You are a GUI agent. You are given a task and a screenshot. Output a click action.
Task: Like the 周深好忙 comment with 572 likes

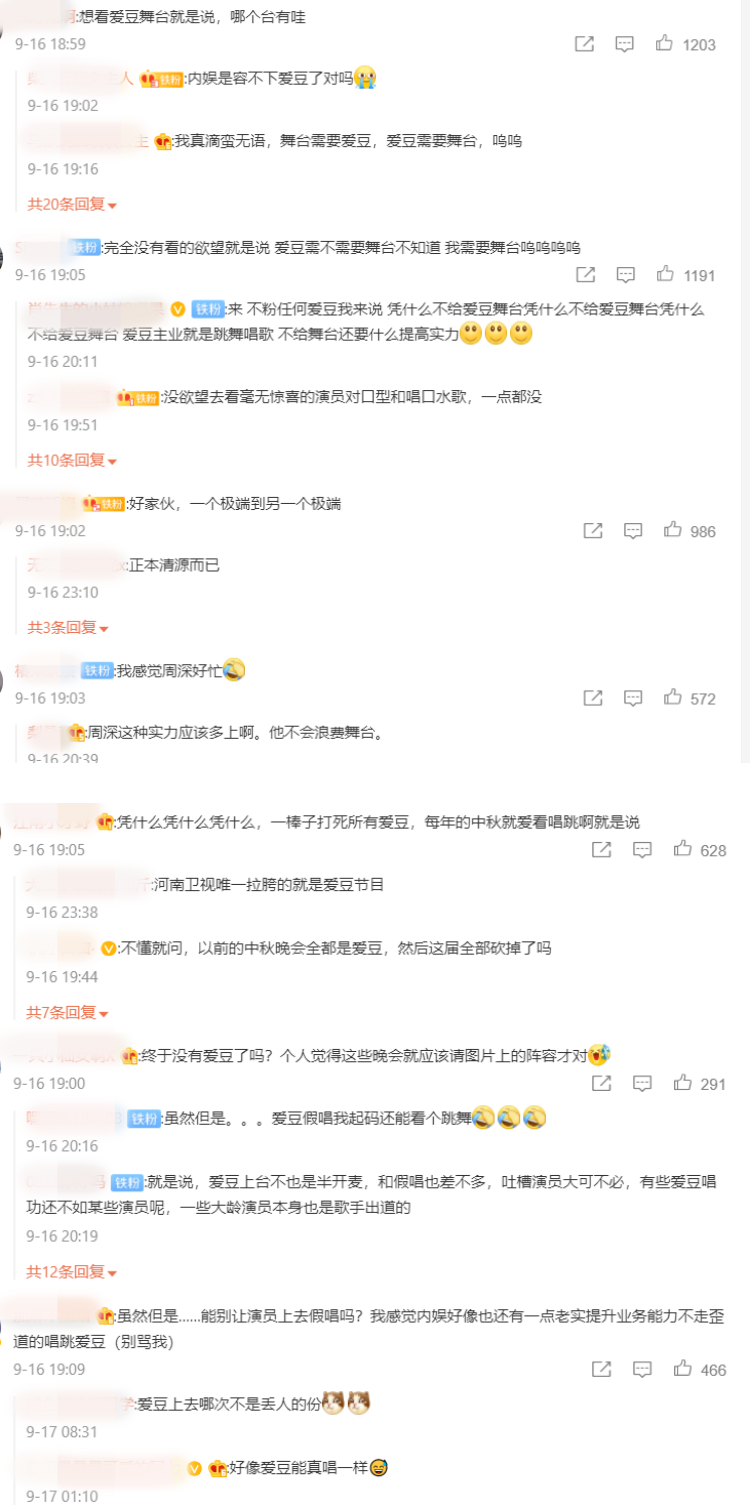pyautogui.click(x=673, y=697)
